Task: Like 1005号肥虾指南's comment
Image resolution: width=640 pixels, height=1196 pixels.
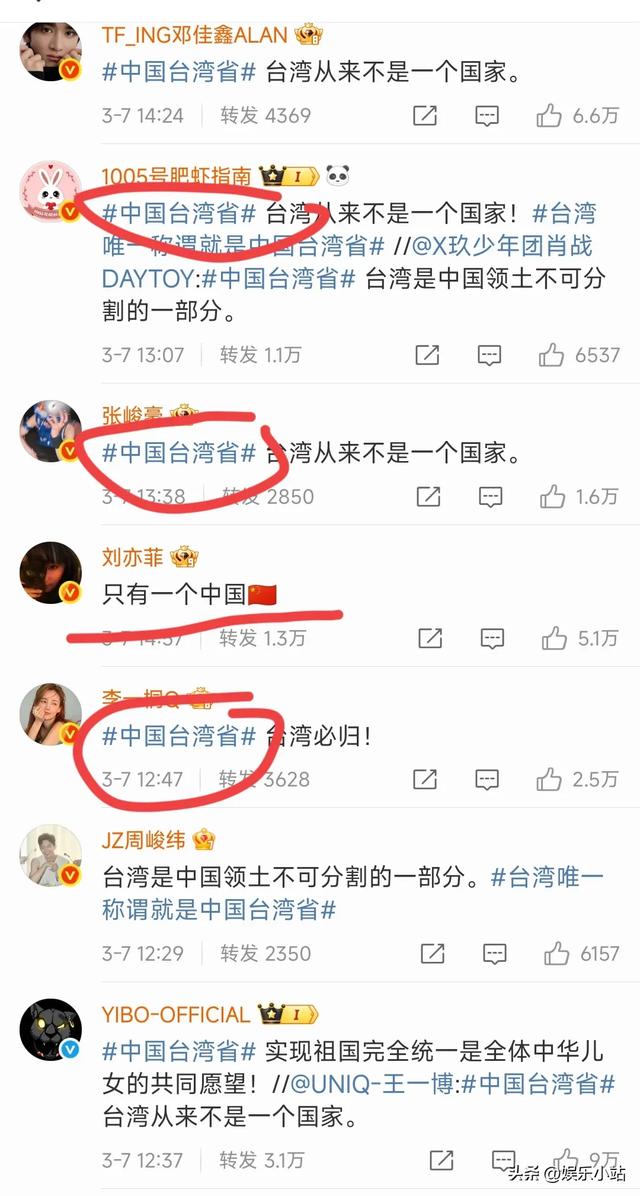Action: [552, 354]
